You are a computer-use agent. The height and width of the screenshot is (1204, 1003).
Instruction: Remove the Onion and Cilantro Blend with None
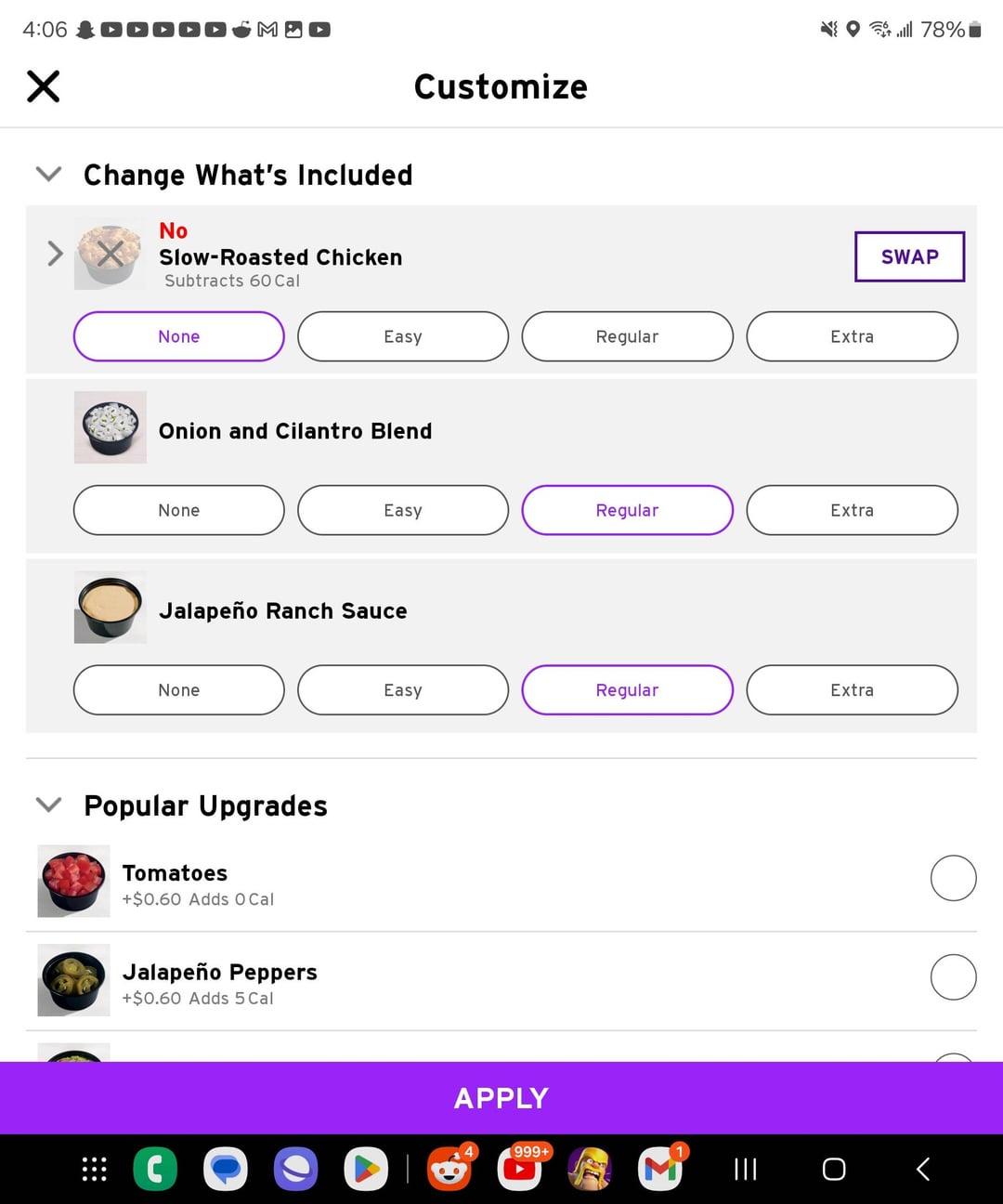tap(178, 510)
